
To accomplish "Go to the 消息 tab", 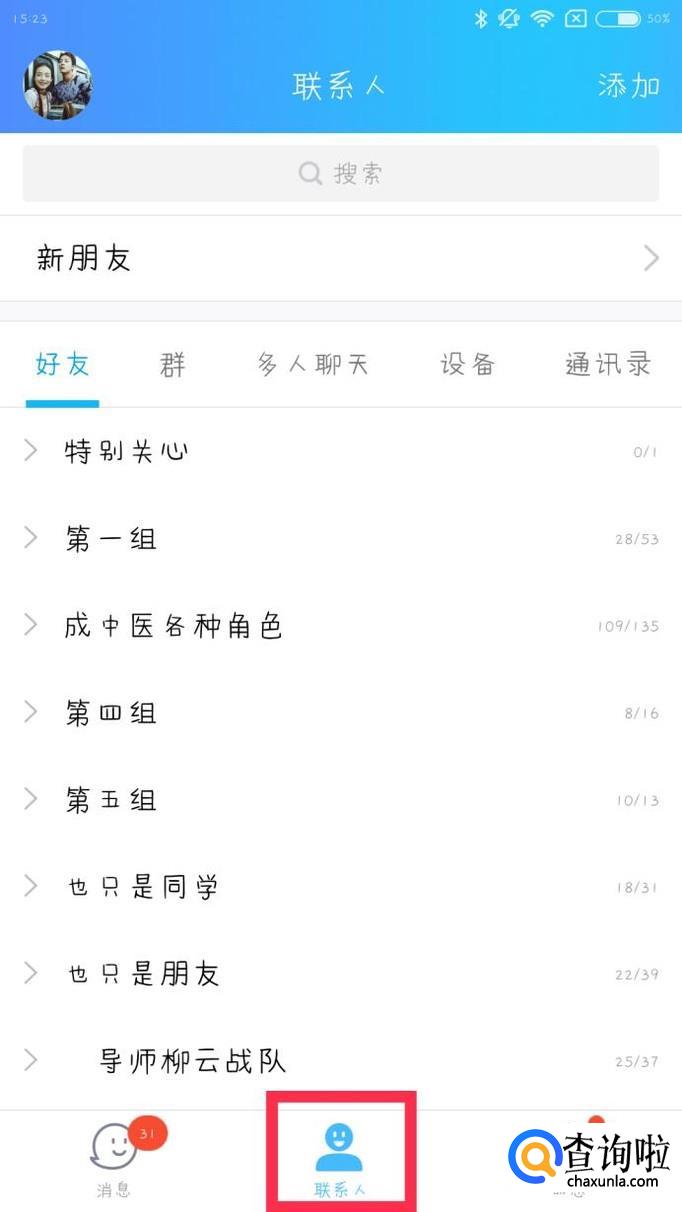I will pyautogui.click(x=113, y=1160).
